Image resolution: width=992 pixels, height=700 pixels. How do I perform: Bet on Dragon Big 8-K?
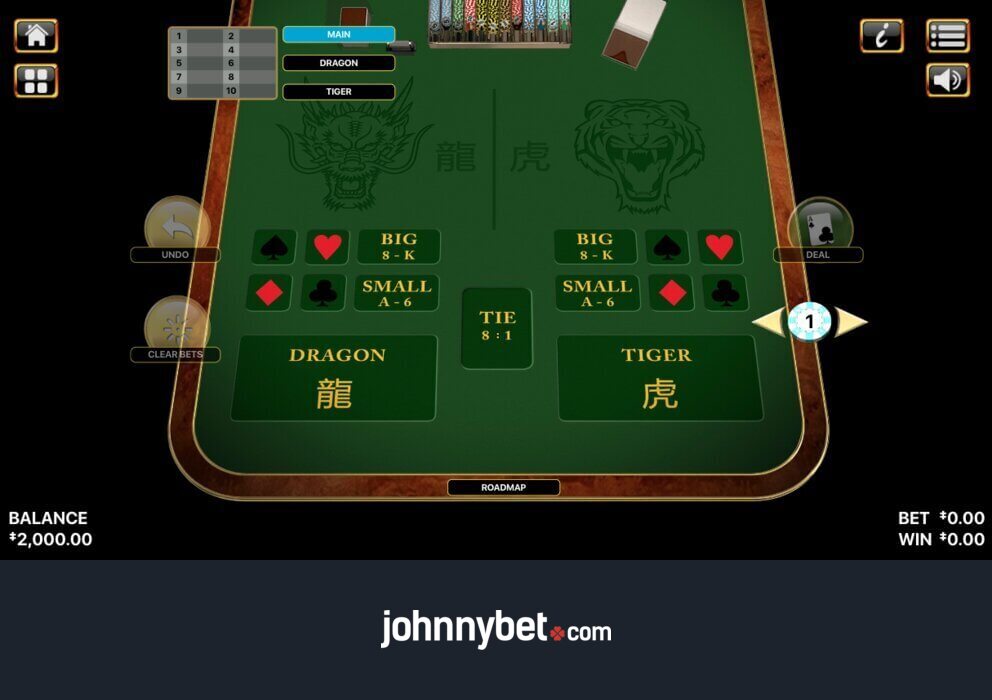pos(398,246)
